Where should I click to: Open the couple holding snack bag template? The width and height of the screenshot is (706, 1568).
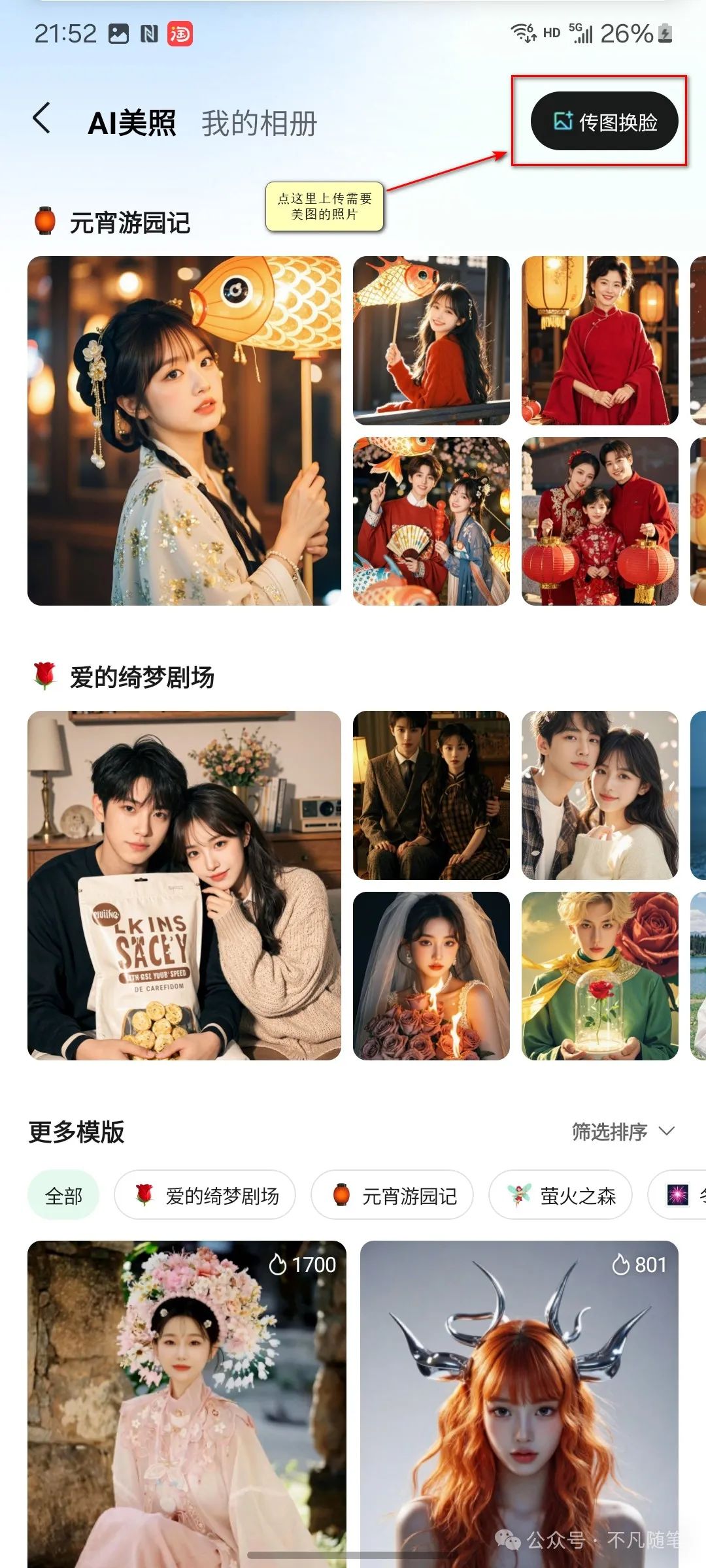click(x=184, y=885)
